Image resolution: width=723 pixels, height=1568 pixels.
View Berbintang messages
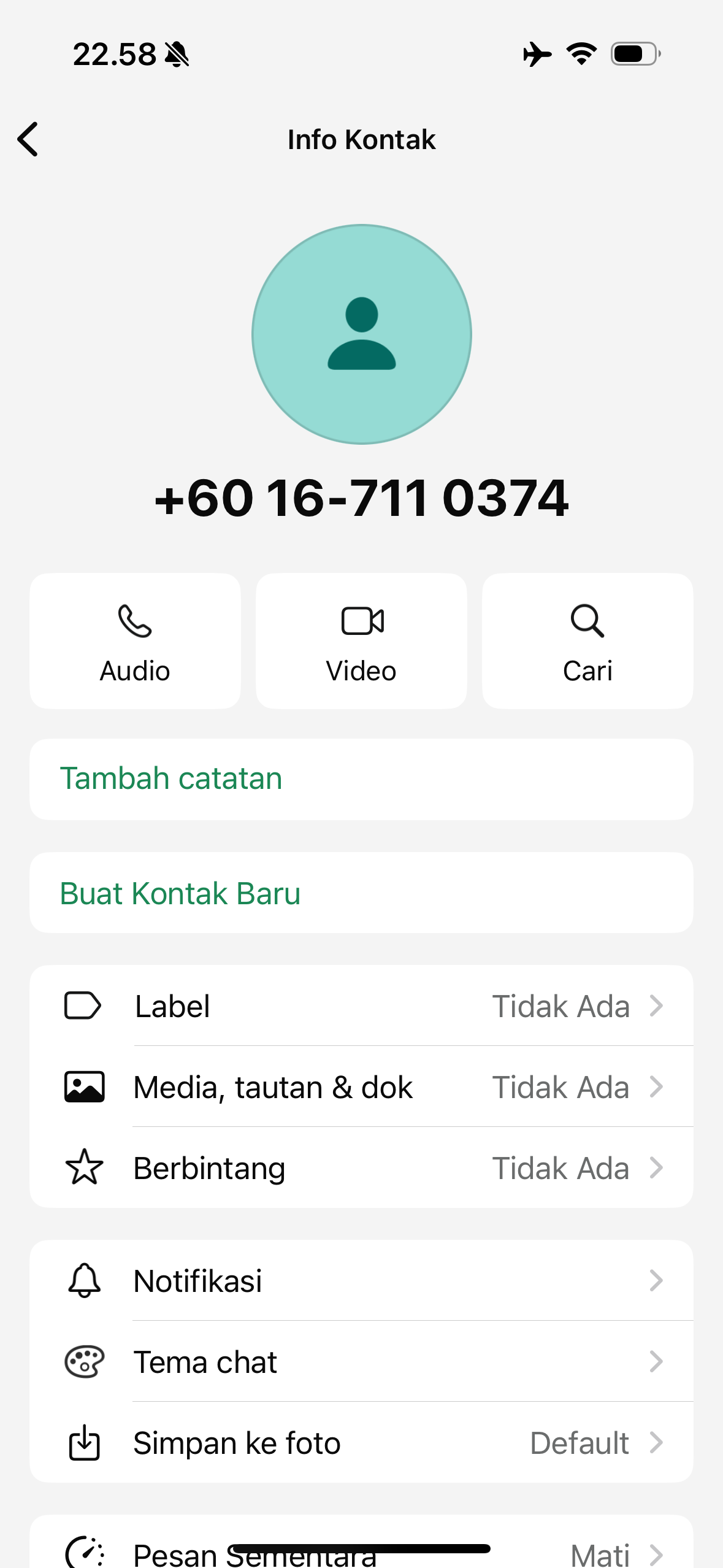click(x=361, y=1168)
